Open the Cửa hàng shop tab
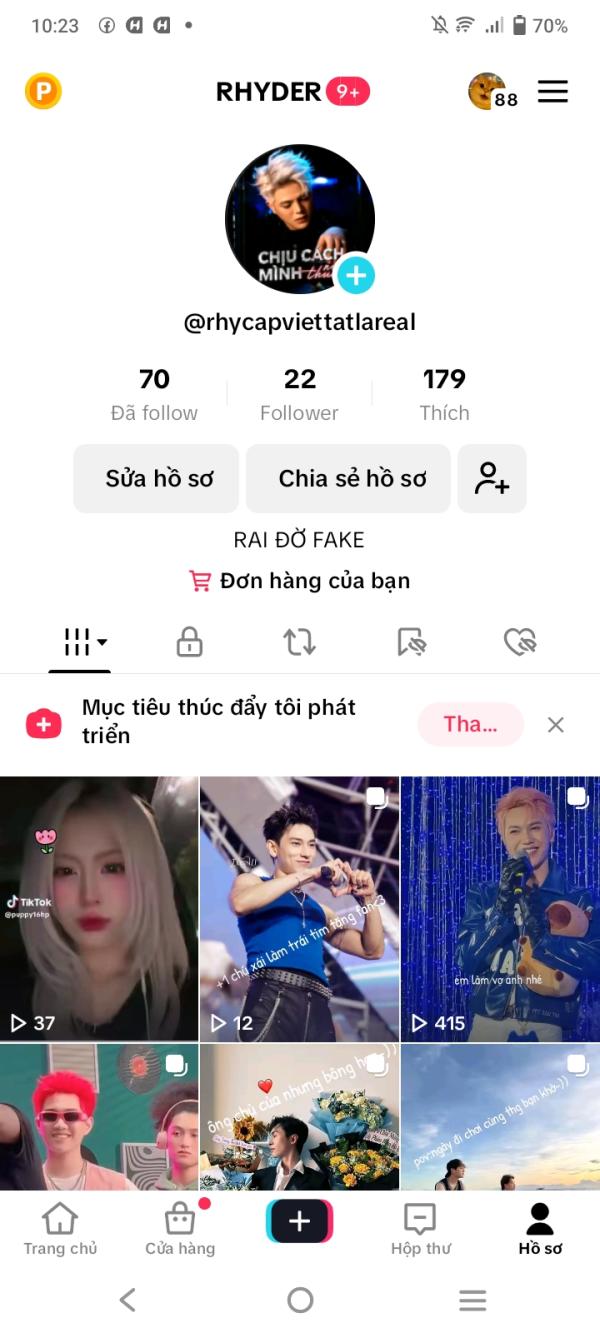The height and width of the screenshot is (1333, 600). (x=180, y=1229)
